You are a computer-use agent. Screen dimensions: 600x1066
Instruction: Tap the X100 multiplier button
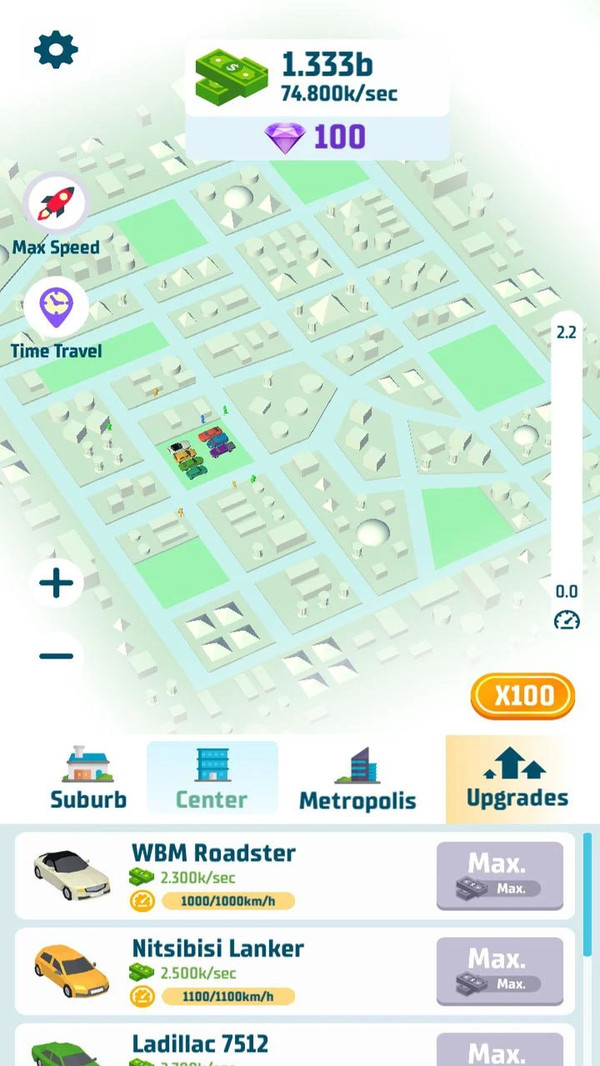click(523, 697)
